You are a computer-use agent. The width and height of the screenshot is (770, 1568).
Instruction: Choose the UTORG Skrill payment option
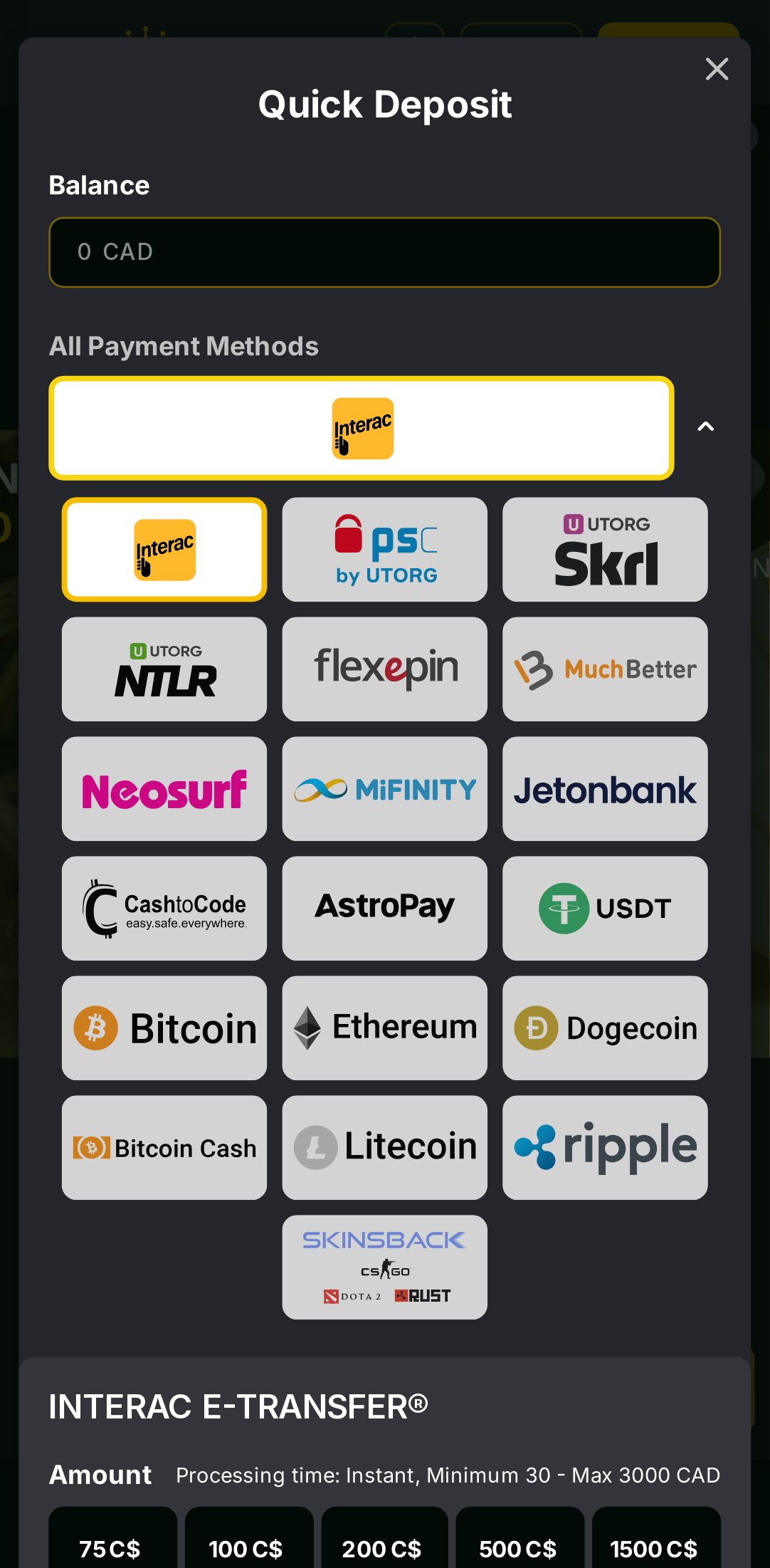click(x=605, y=549)
